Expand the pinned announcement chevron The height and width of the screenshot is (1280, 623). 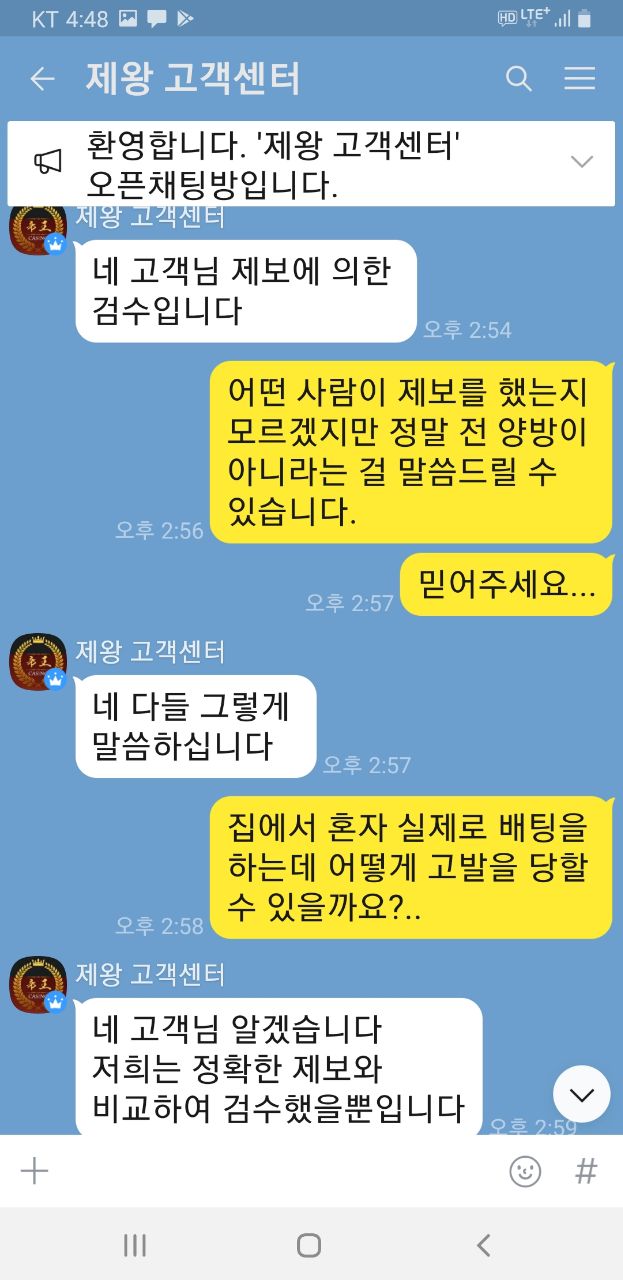[581, 162]
